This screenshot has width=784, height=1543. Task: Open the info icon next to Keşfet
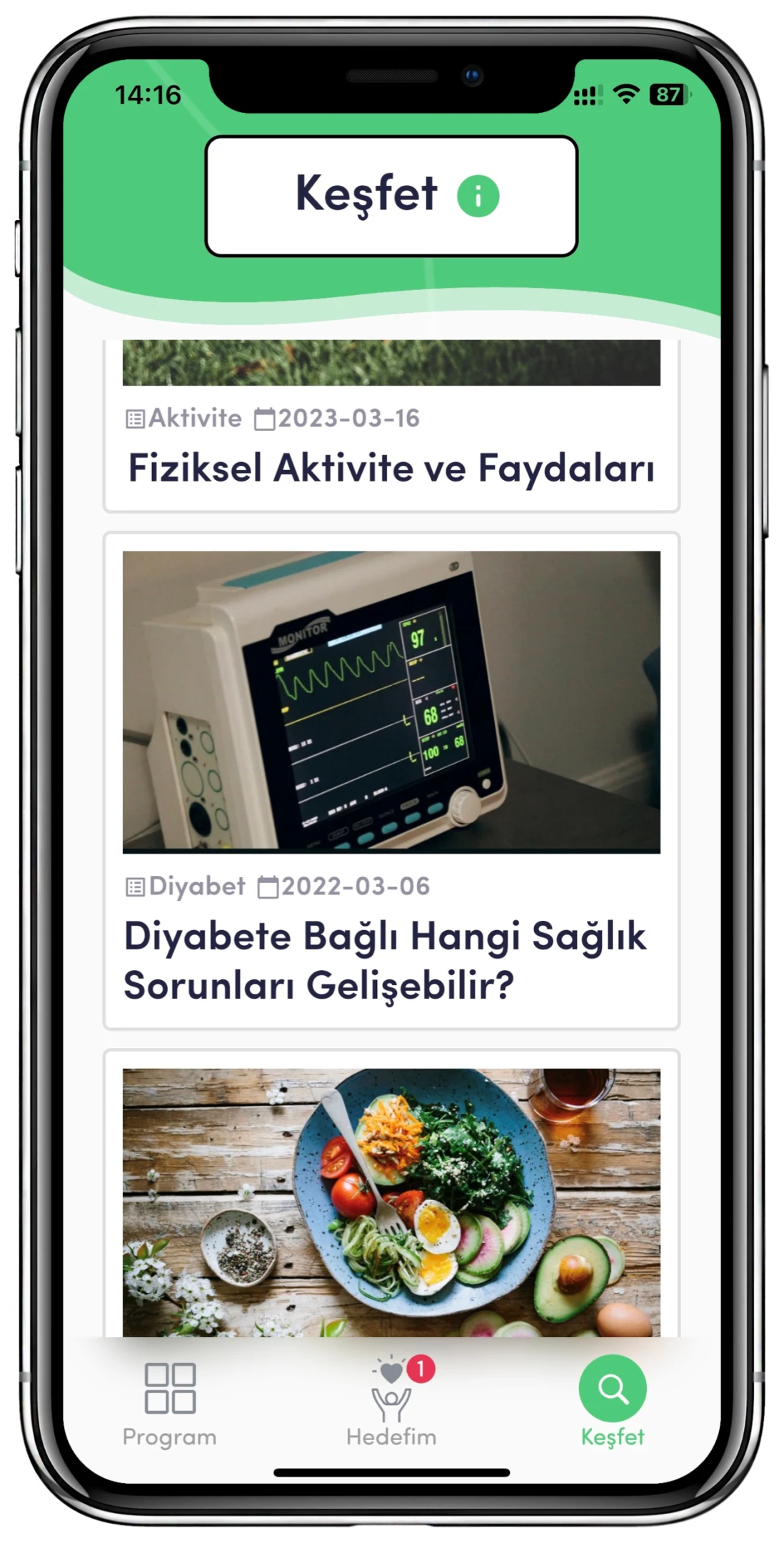478,196
